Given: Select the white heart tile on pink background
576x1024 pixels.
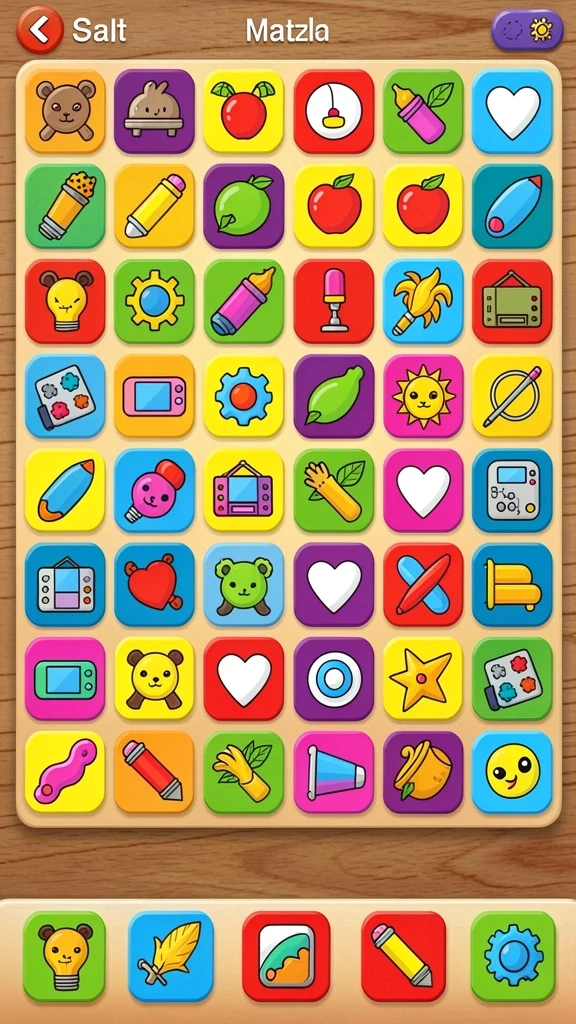Looking at the screenshot, I should [x=423, y=490].
